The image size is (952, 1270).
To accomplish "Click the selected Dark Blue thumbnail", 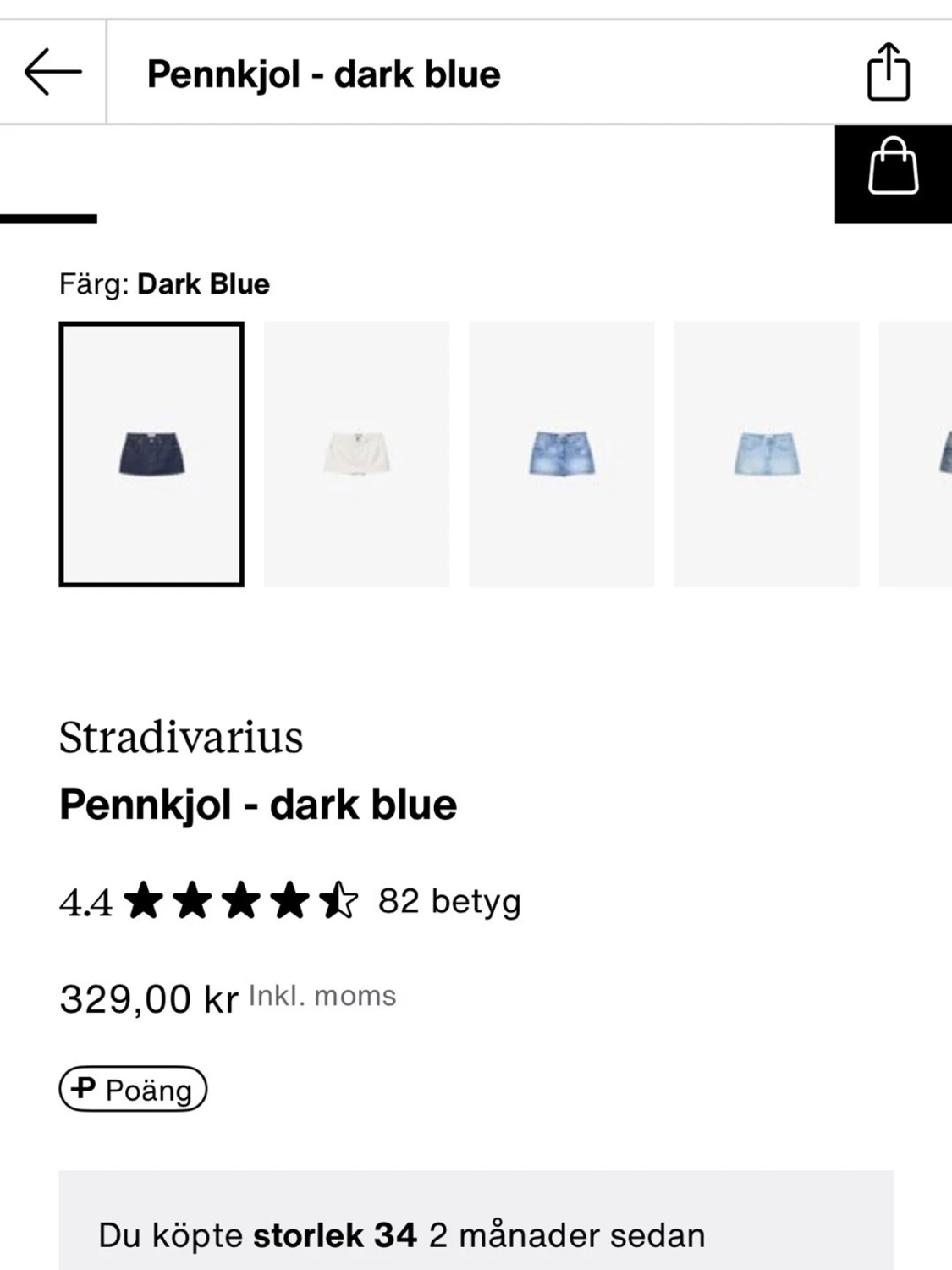I will [151, 453].
